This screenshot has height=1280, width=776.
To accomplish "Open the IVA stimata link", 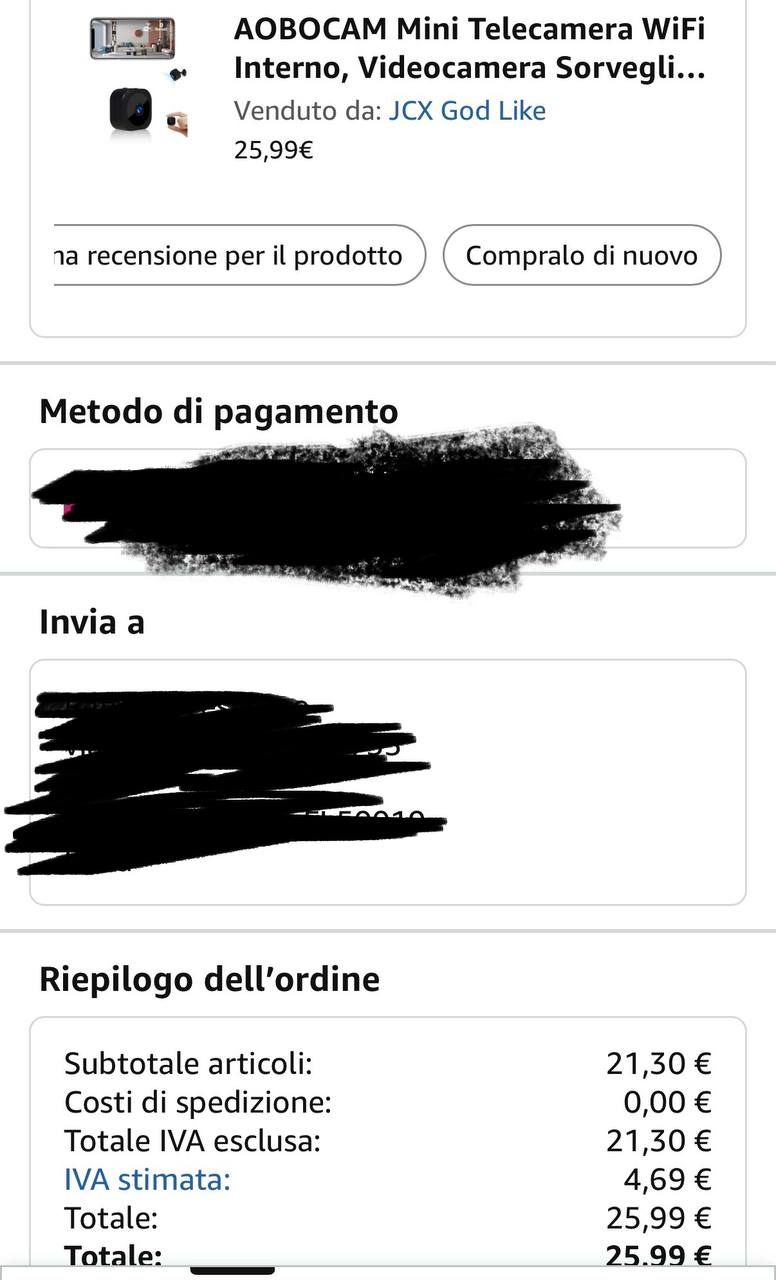I will [147, 1180].
